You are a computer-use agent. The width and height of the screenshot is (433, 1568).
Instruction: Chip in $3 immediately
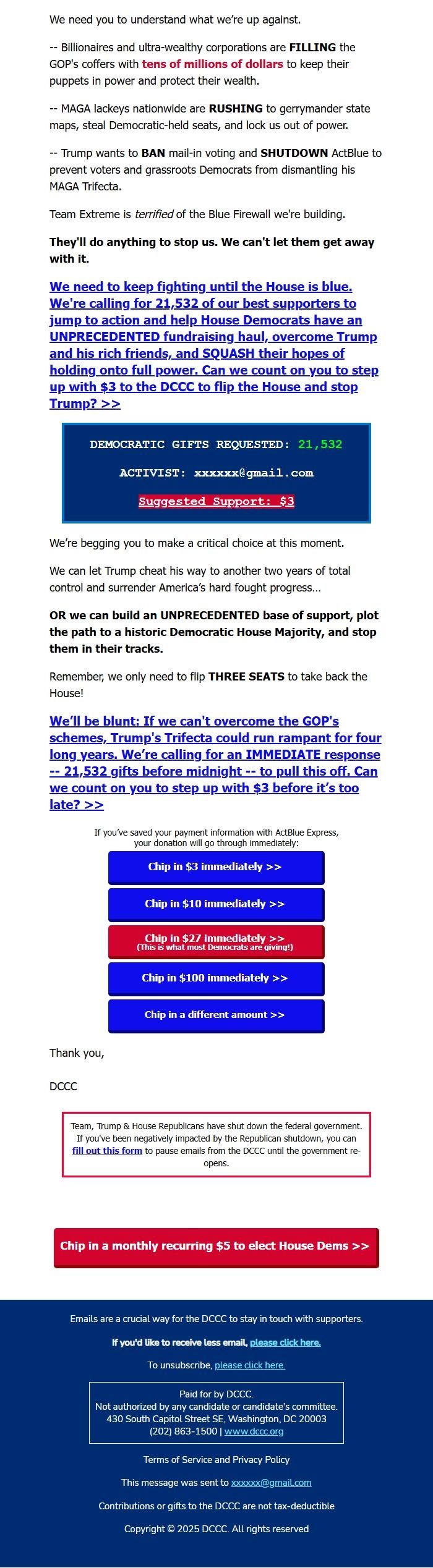[x=215, y=867]
